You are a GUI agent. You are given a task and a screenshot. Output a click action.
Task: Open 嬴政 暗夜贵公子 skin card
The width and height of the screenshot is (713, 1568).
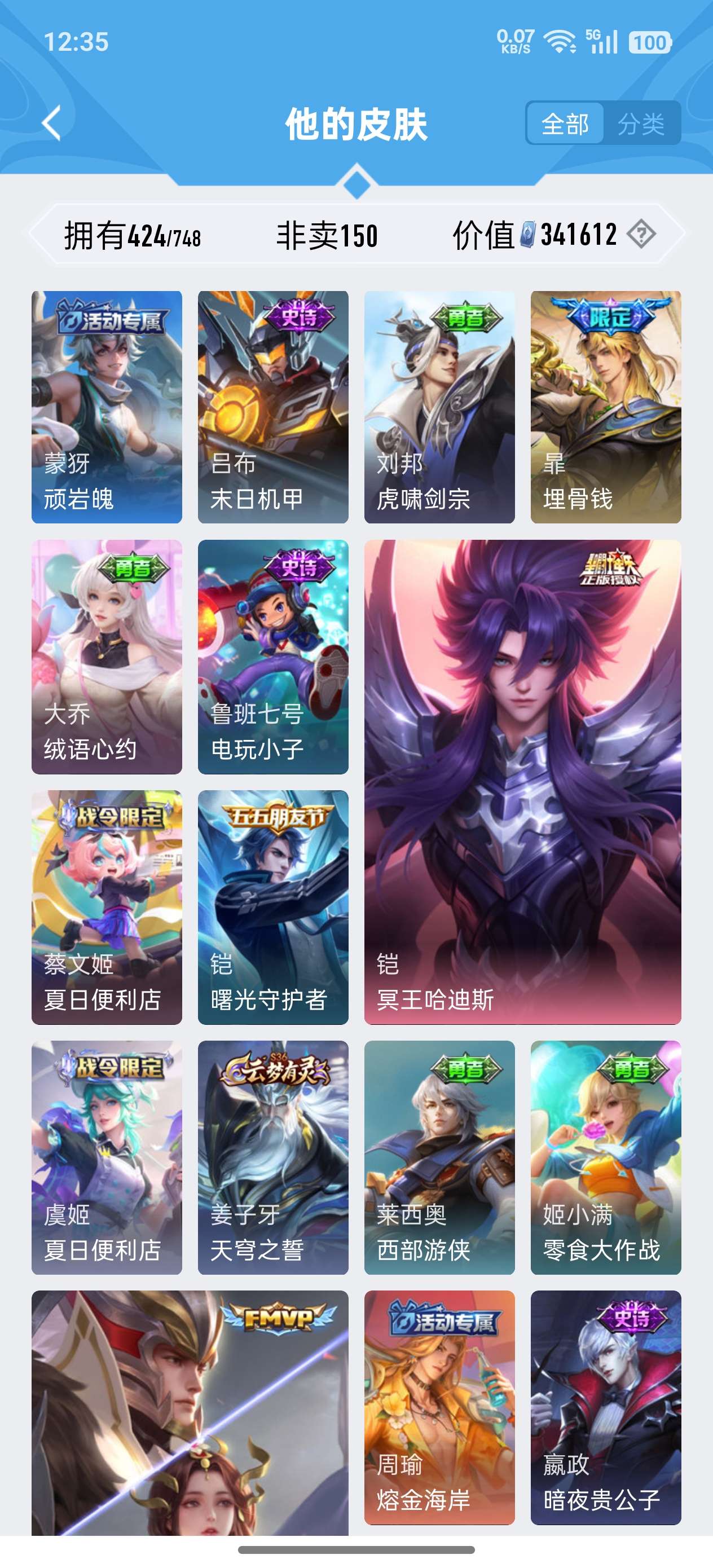605,1407
